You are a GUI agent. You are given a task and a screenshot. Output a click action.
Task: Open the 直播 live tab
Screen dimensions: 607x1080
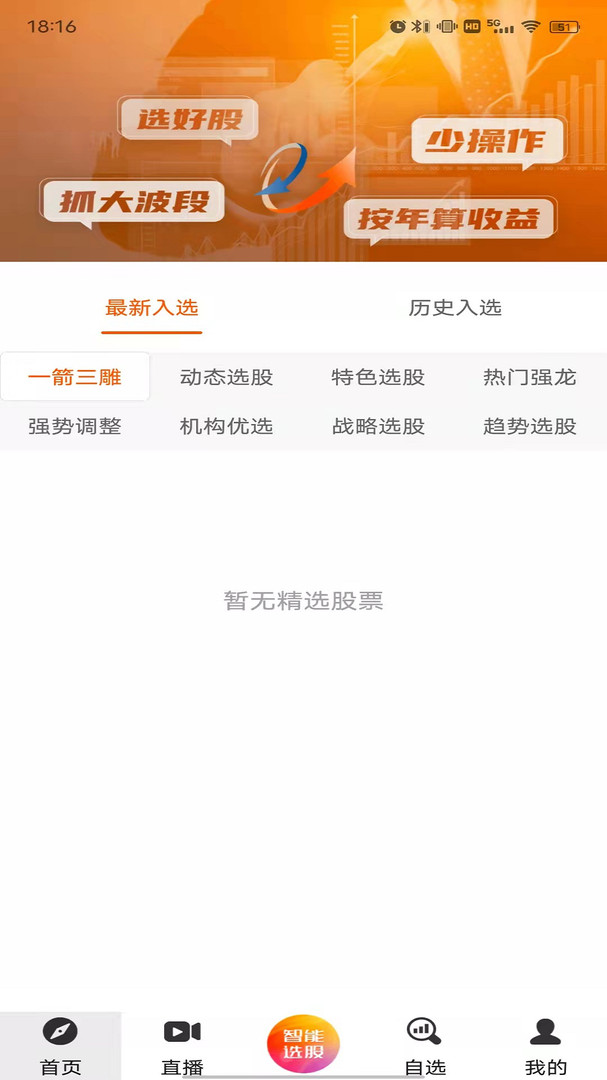tap(182, 1046)
